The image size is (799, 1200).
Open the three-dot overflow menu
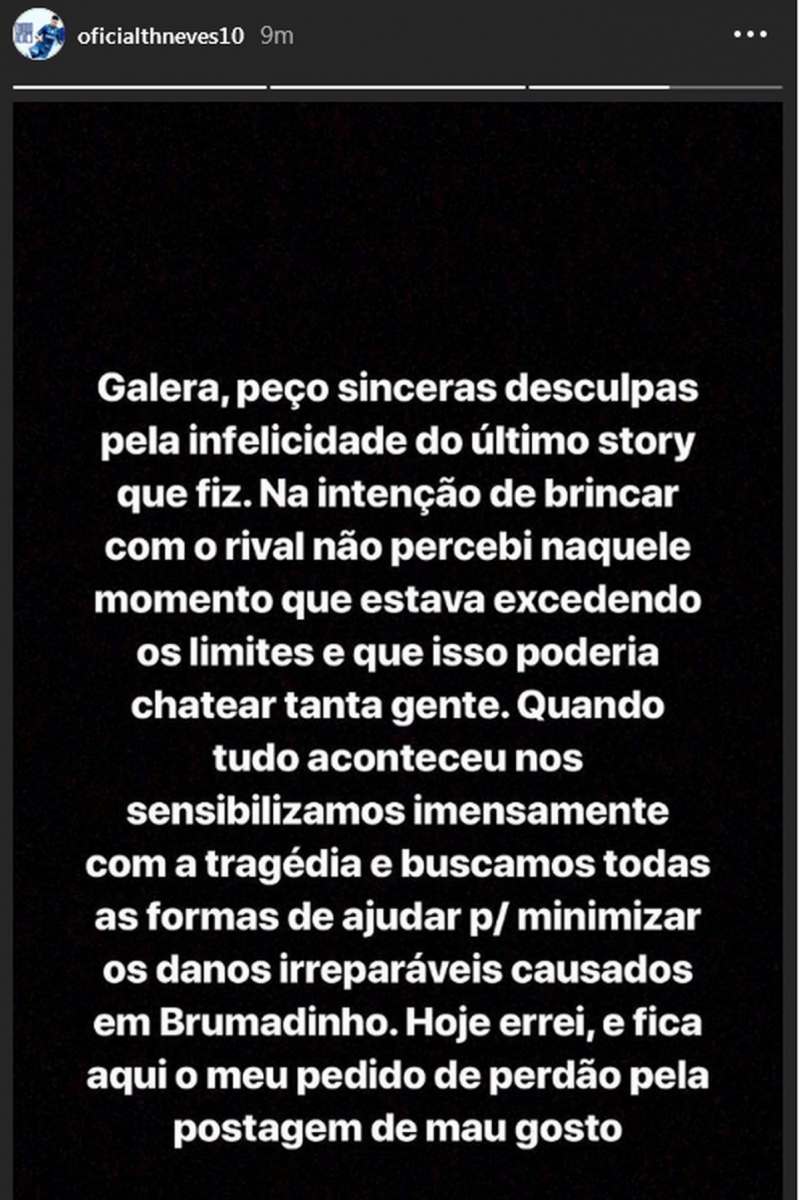pyautogui.click(x=749, y=35)
